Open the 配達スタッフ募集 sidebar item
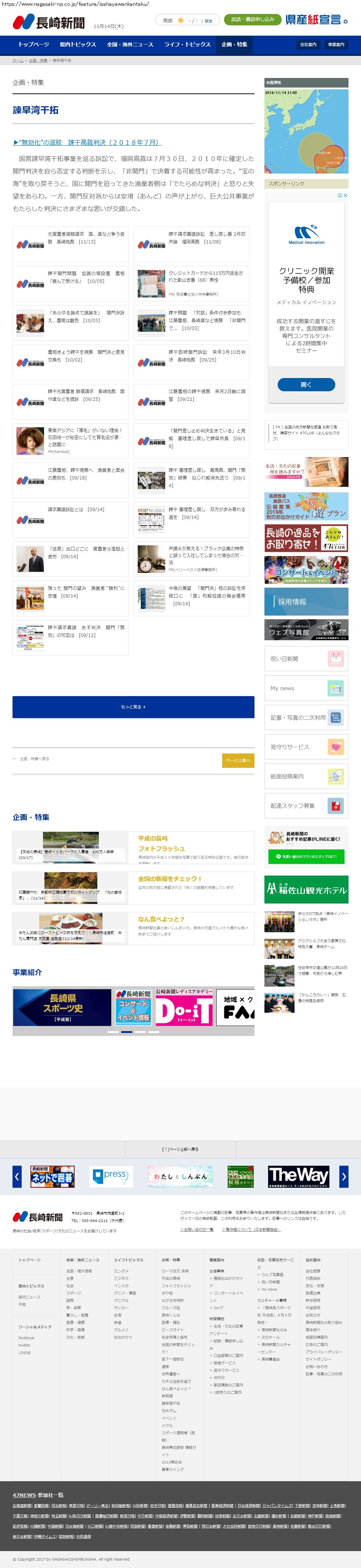This screenshot has height=1568, width=361. pos(306,806)
